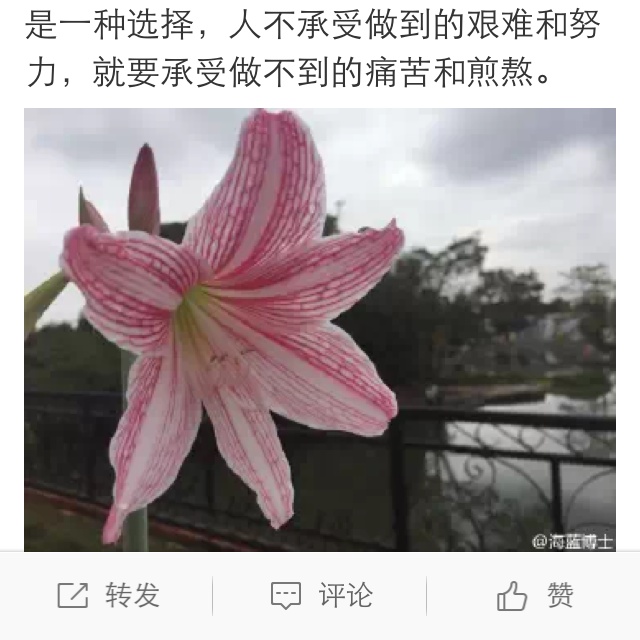
Task: Like the post with 赞
Action: (x=534, y=596)
